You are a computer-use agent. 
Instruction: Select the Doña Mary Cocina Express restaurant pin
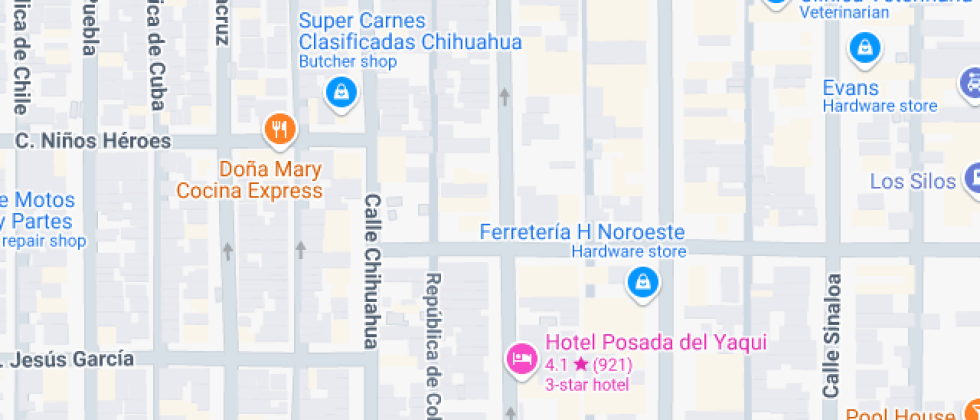click(280, 130)
